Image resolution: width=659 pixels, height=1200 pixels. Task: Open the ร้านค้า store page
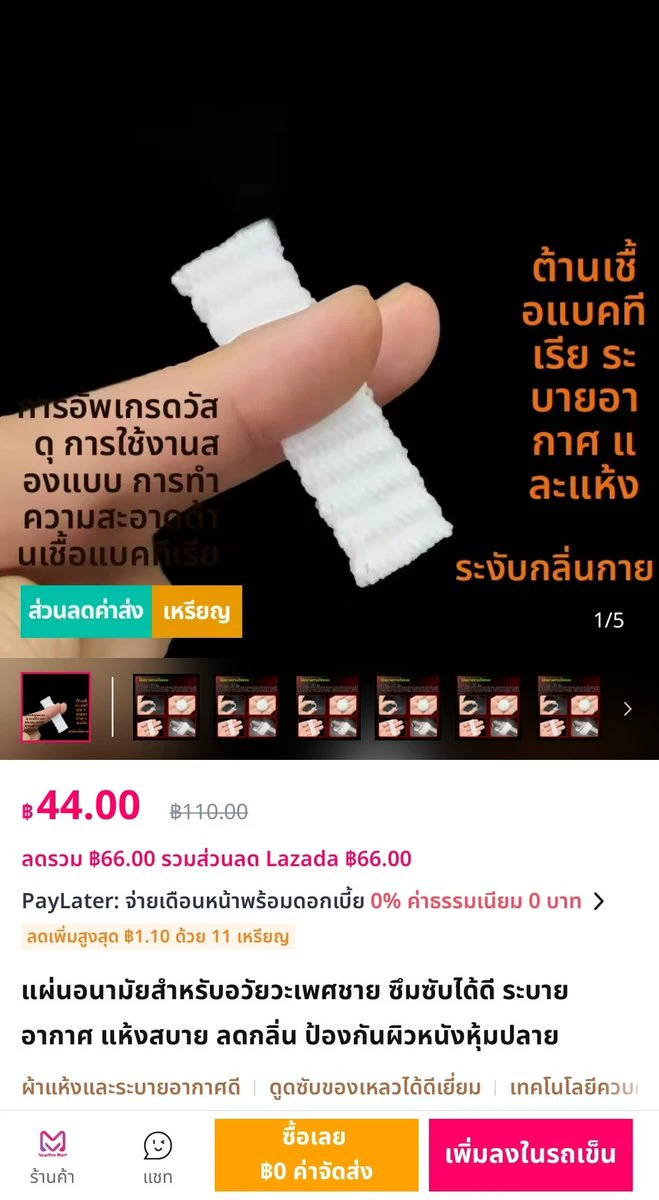pos(52,1156)
